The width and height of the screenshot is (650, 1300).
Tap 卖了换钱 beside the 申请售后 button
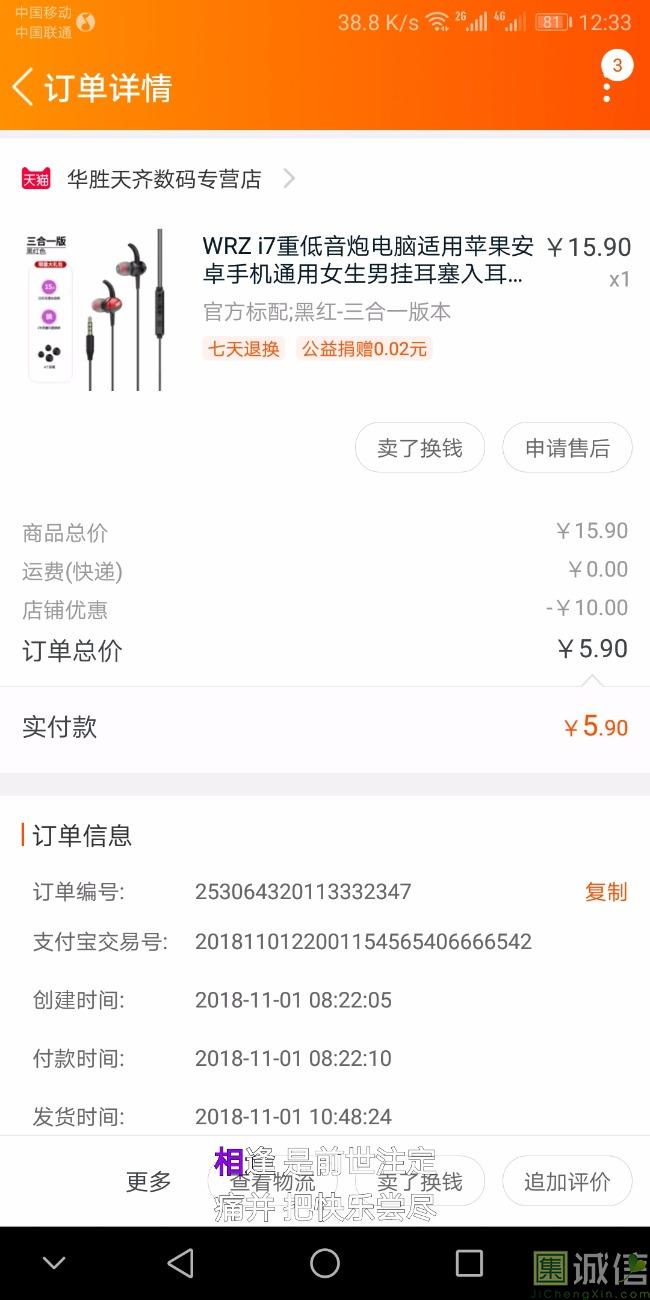click(x=420, y=448)
